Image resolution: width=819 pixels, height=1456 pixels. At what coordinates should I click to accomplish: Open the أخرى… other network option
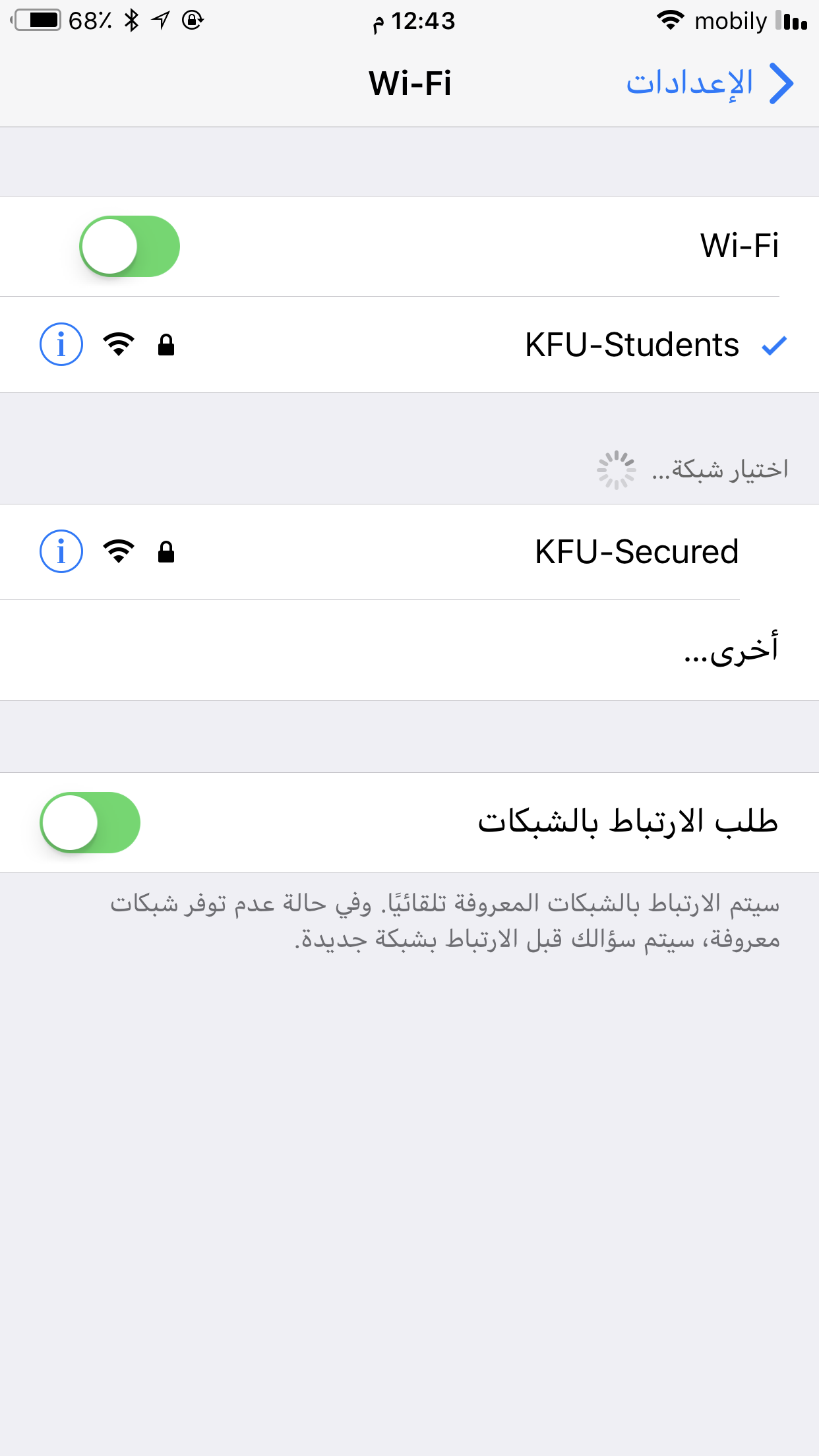pyautogui.click(x=409, y=650)
